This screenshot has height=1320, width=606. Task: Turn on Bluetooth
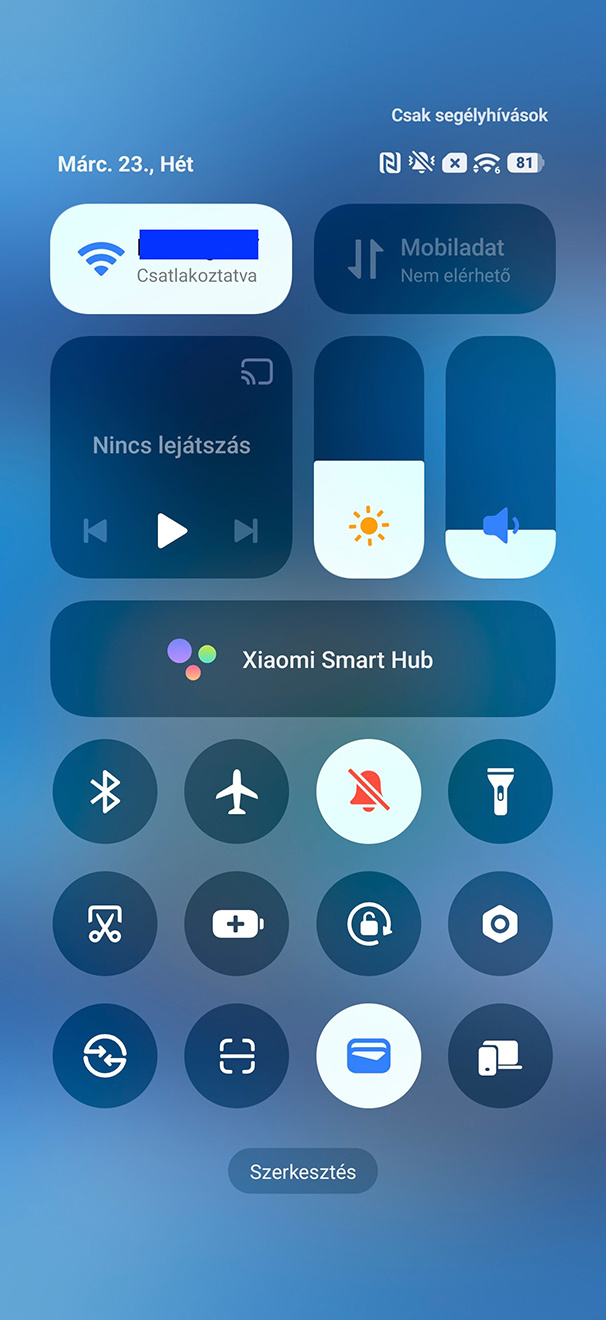click(x=105, y=792)
